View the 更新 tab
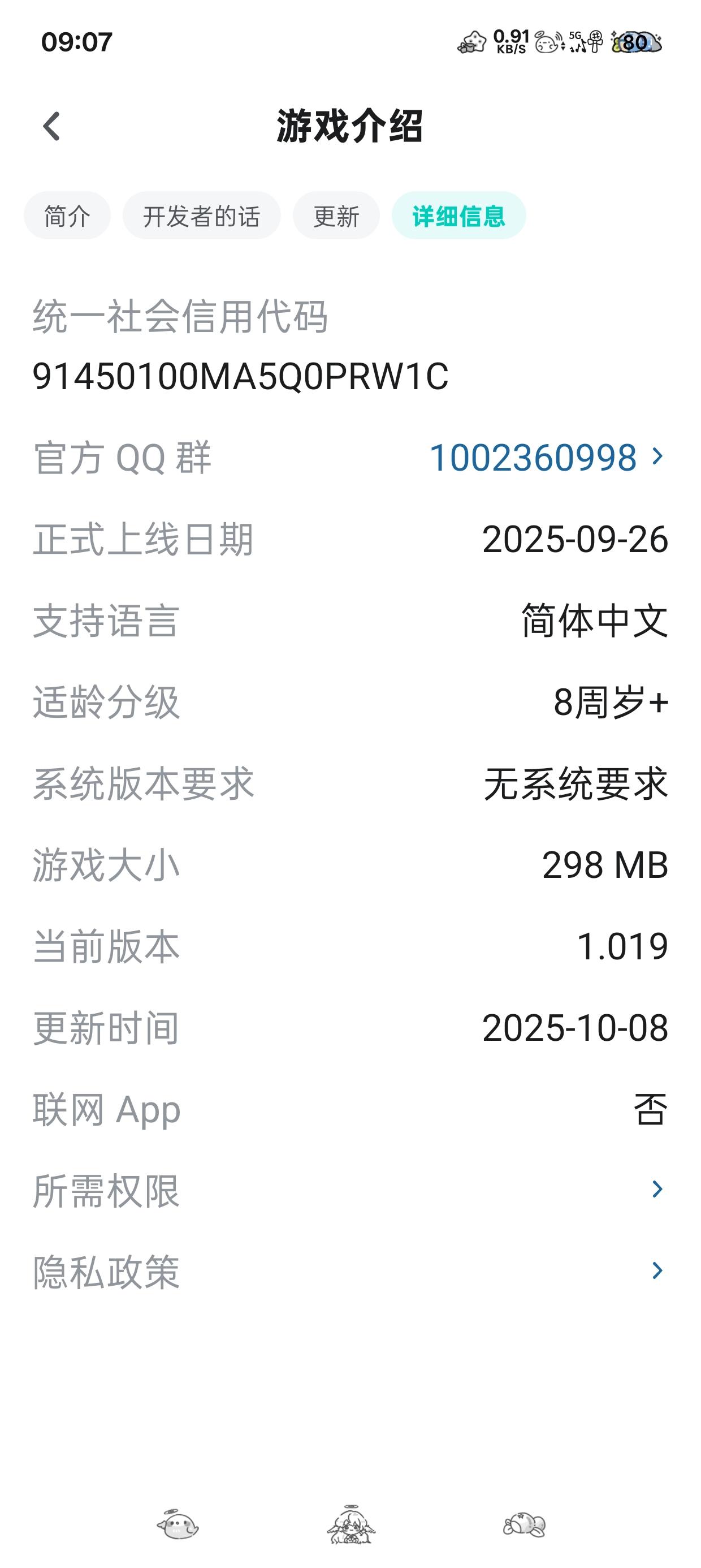 point(336,215)
